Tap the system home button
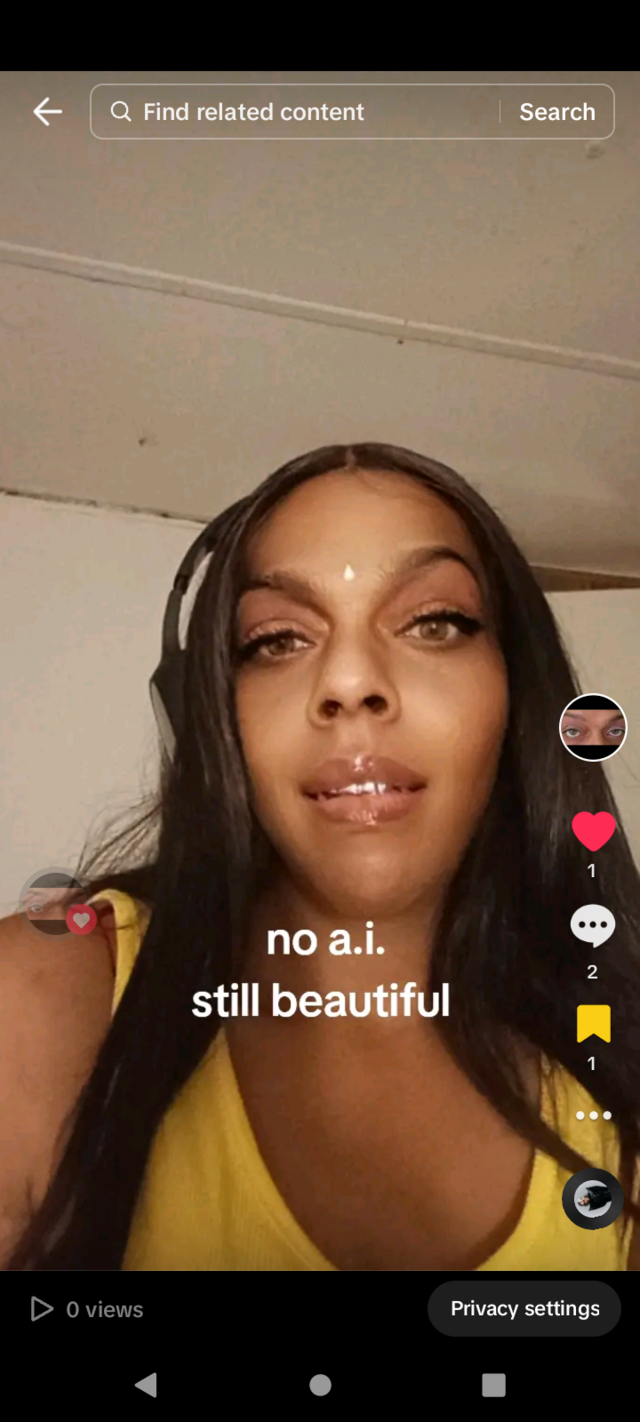Image resolution: width=640 pixels, height=1422 pixels. pyautogui.click(x=320, y=1385)
